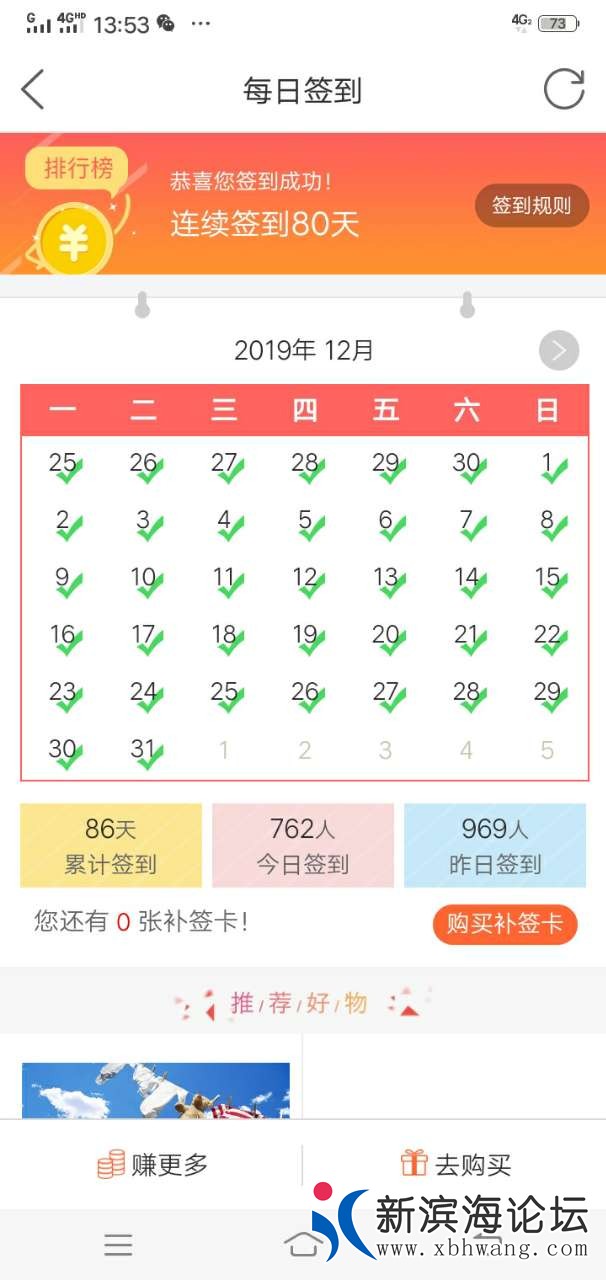
Task: Open the bottom menu icon
Action: tap(118, 1245)
